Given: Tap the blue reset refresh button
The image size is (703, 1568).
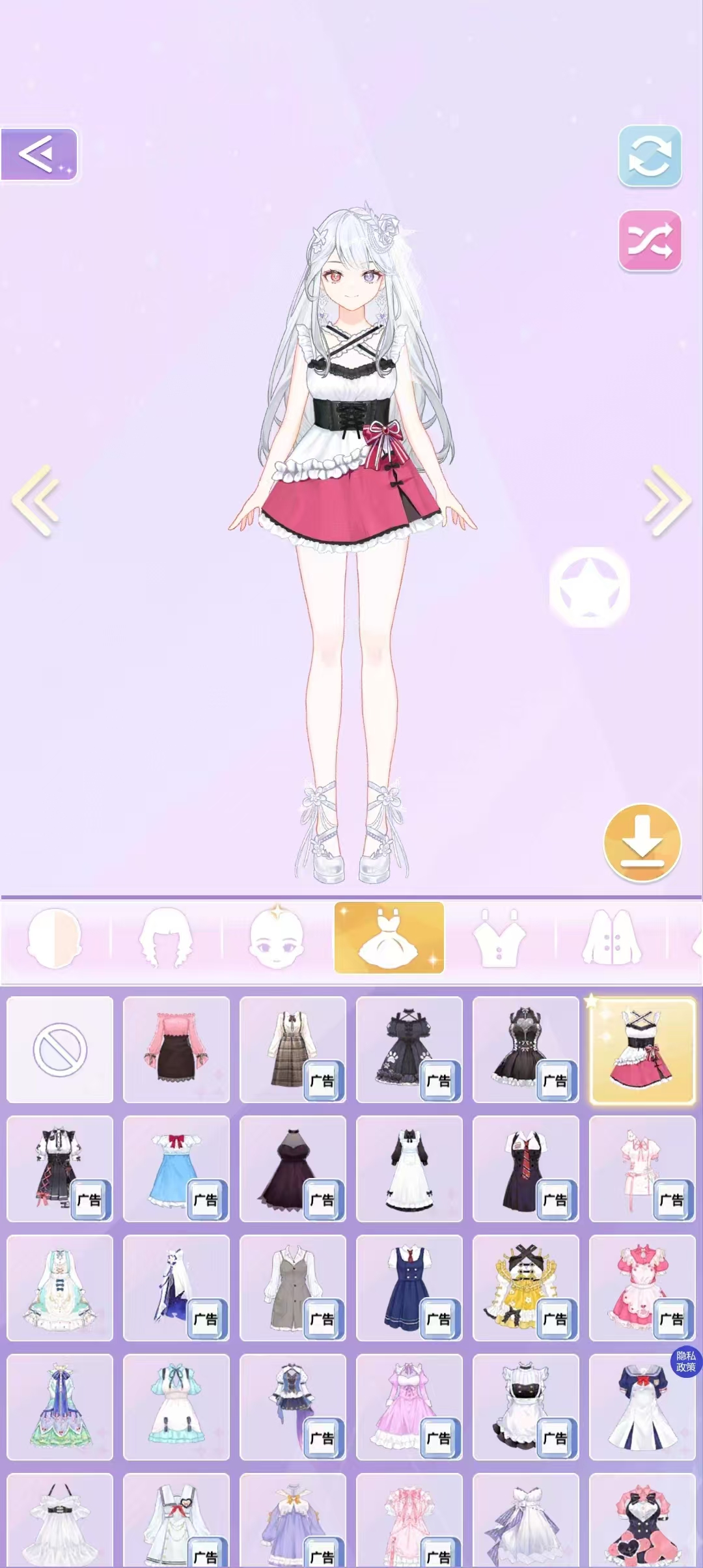Looking at the screenshot, I should click(649, 156).
